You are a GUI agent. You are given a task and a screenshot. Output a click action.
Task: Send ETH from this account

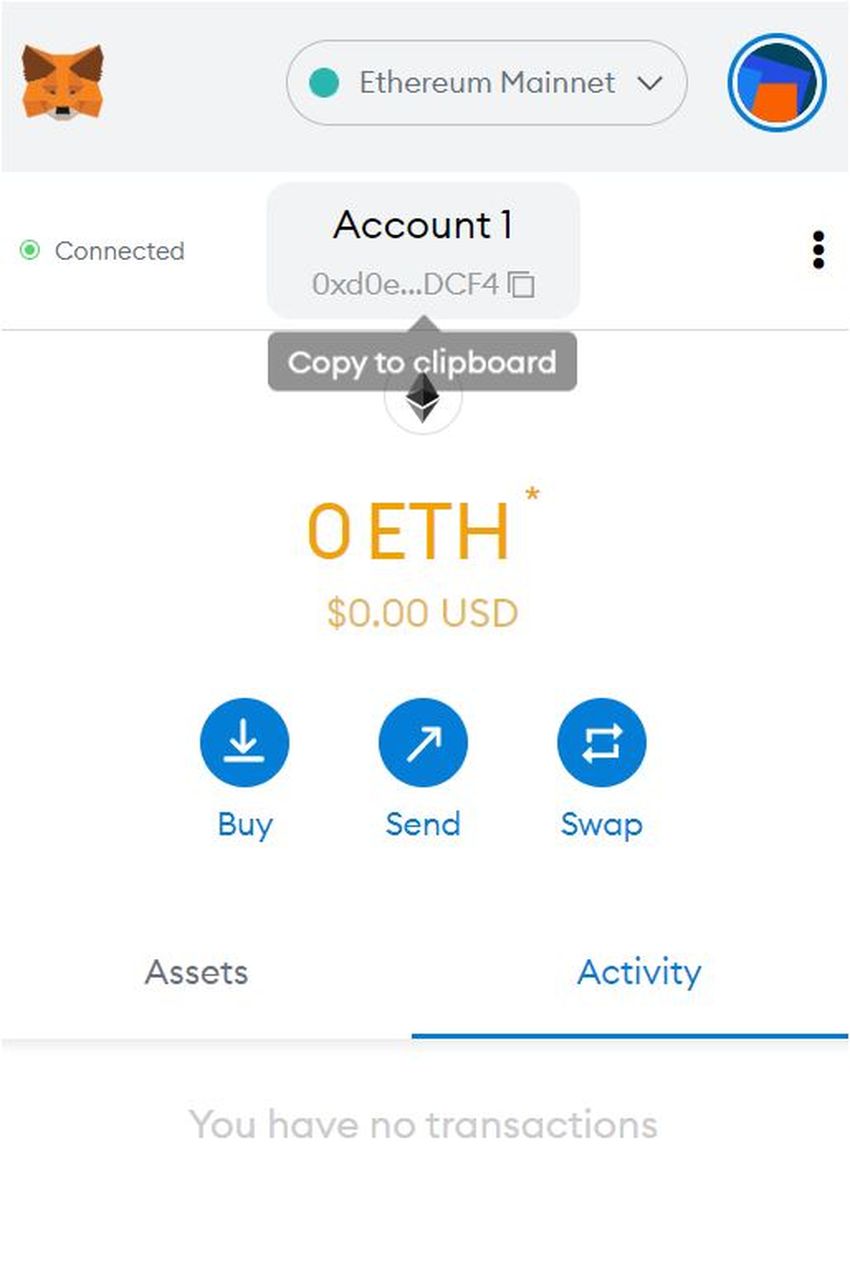coord(423,743)
